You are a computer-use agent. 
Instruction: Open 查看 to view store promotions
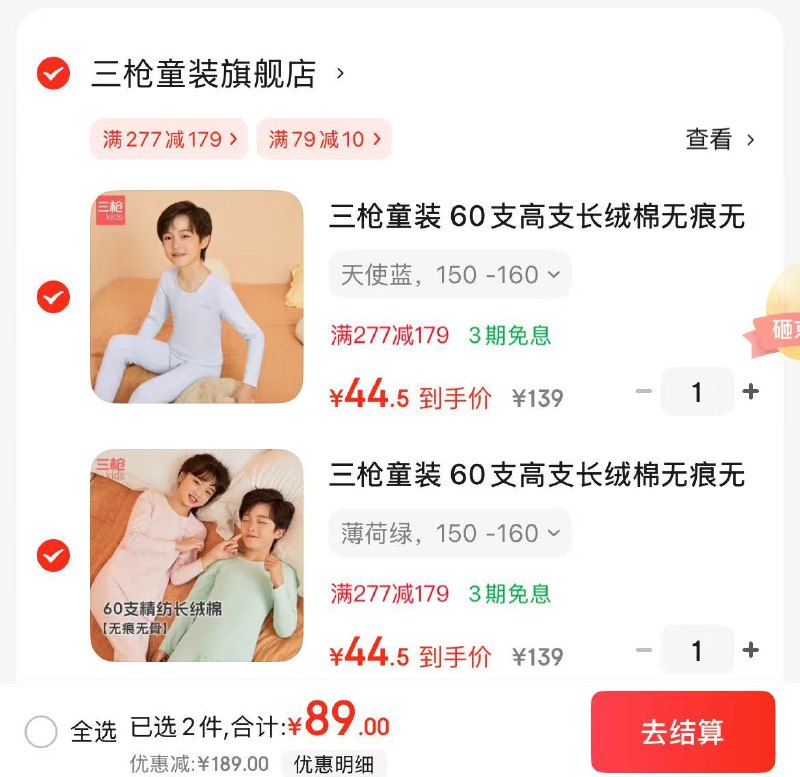pyautogui.click(x=720, y=140)
